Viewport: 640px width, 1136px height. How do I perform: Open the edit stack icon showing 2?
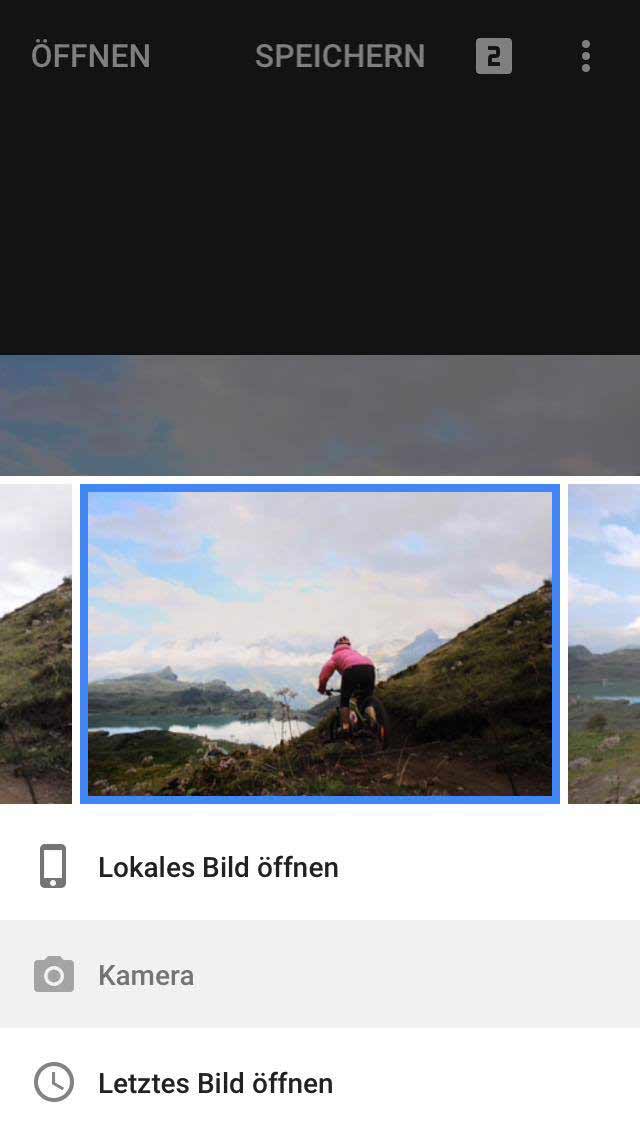coord(493,56)
